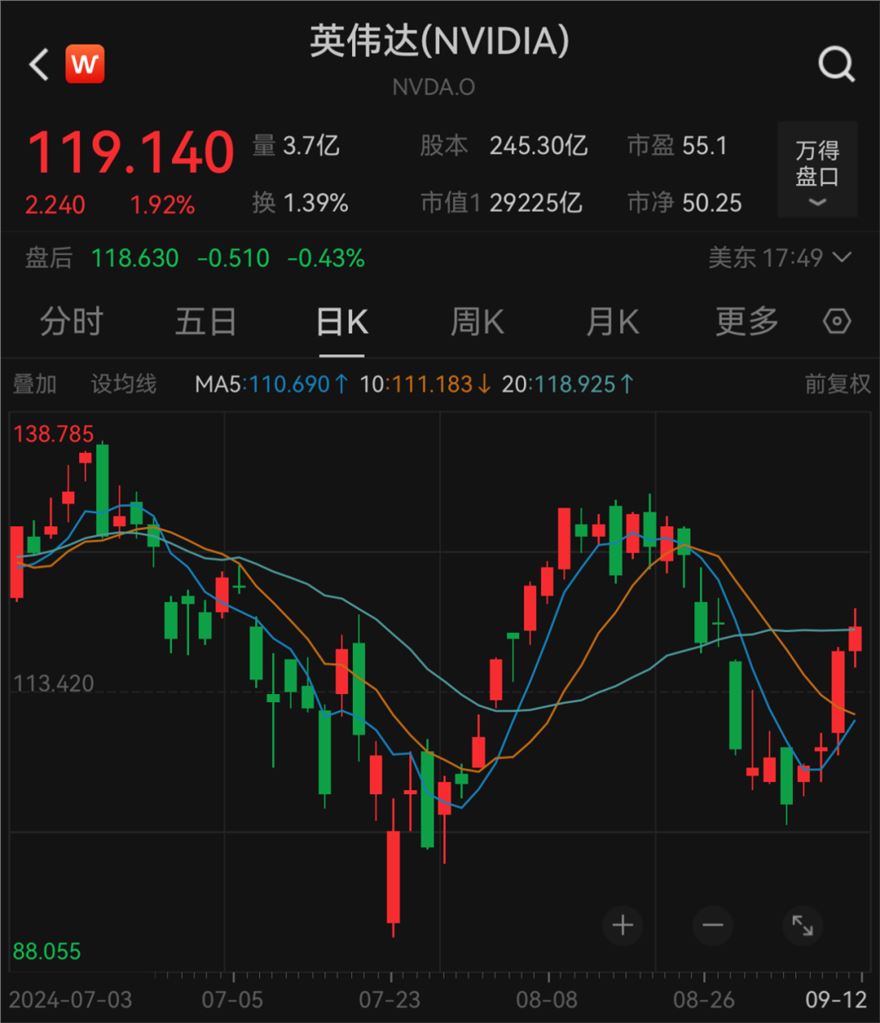The width and height of the screenshot is (880, 1023).
Task: Tap 叠加 to overlay another stock
Action: click(35, 384)
